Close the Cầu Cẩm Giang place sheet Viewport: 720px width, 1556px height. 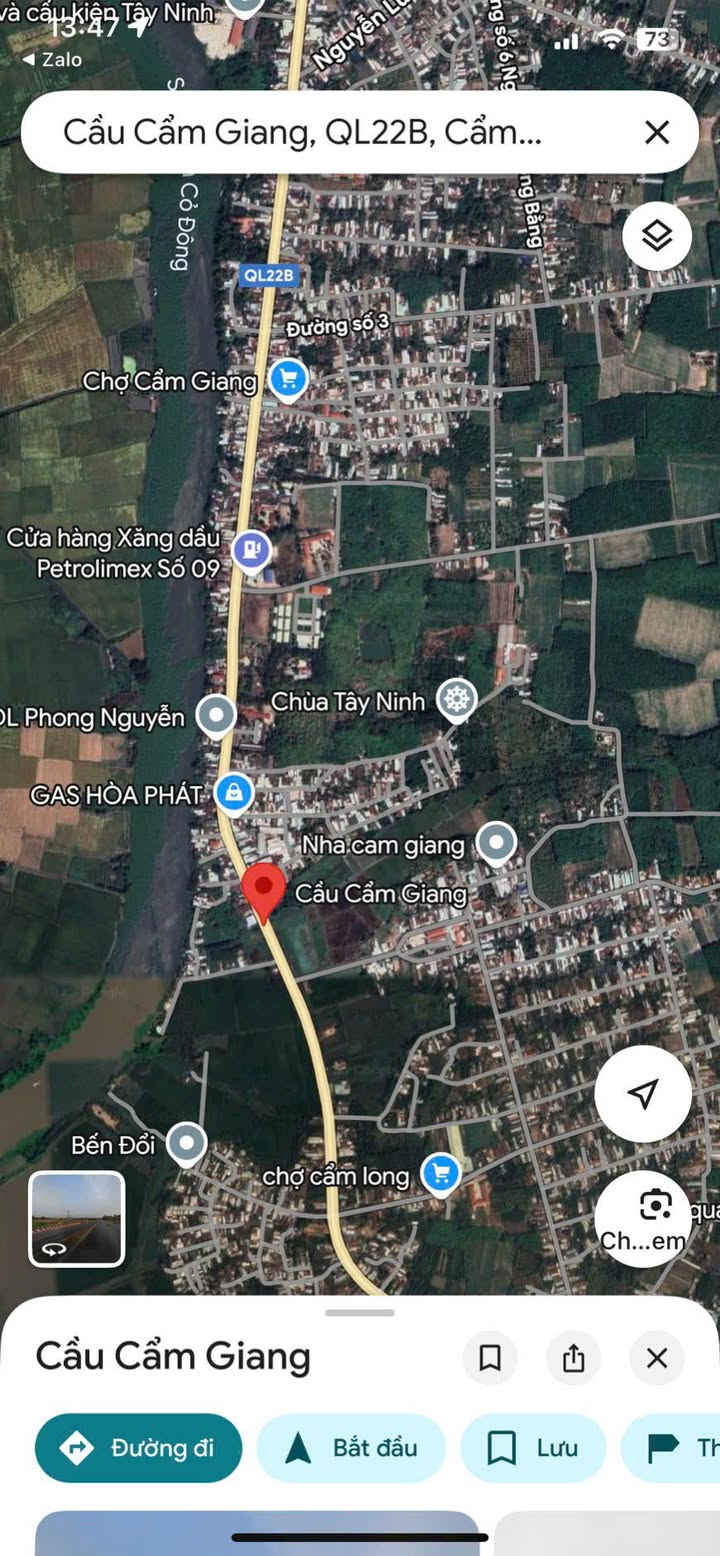[657, 1357]
